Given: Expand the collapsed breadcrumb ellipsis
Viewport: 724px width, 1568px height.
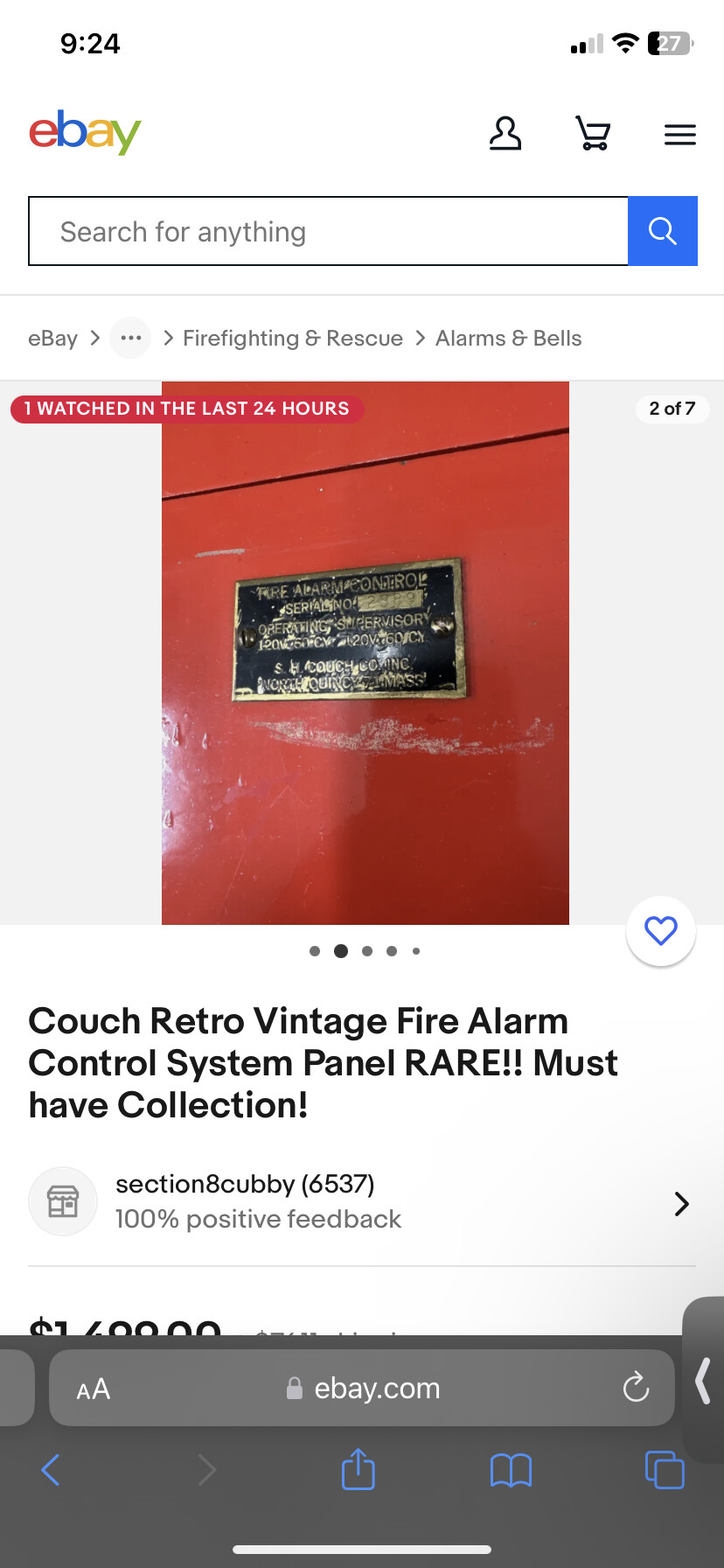Looking at the screenshot, I should (x=130, y=338).
